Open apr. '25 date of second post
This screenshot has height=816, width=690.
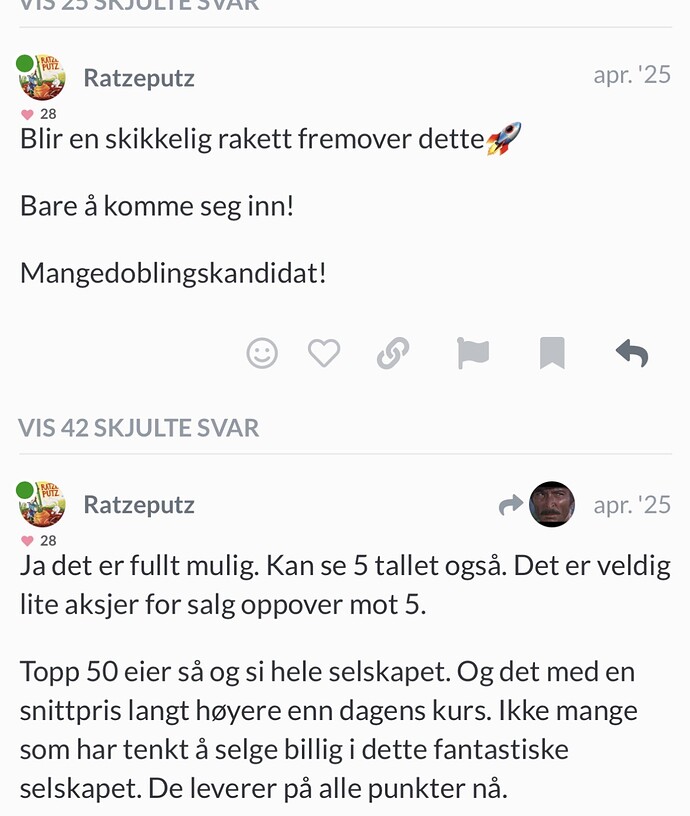(x=631, y=504)
